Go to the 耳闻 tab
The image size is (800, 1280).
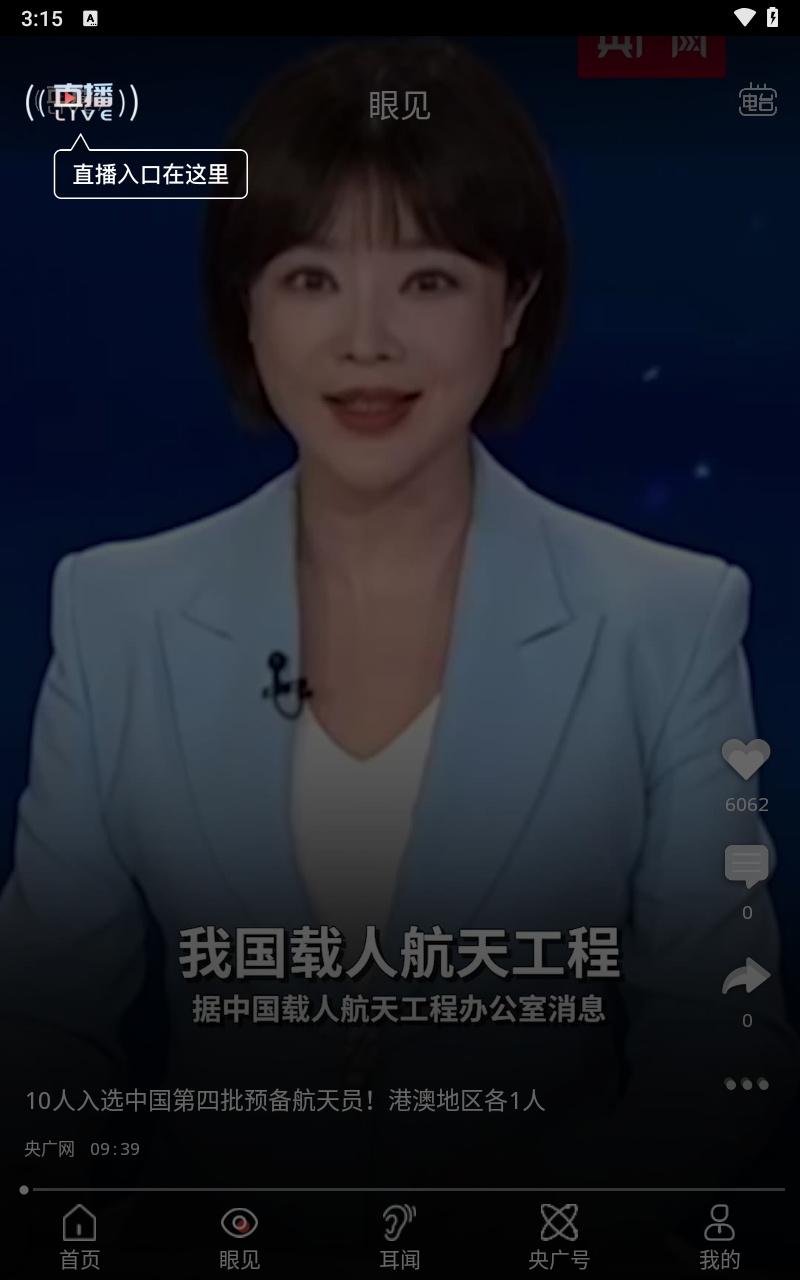(x=399, y=1236)
